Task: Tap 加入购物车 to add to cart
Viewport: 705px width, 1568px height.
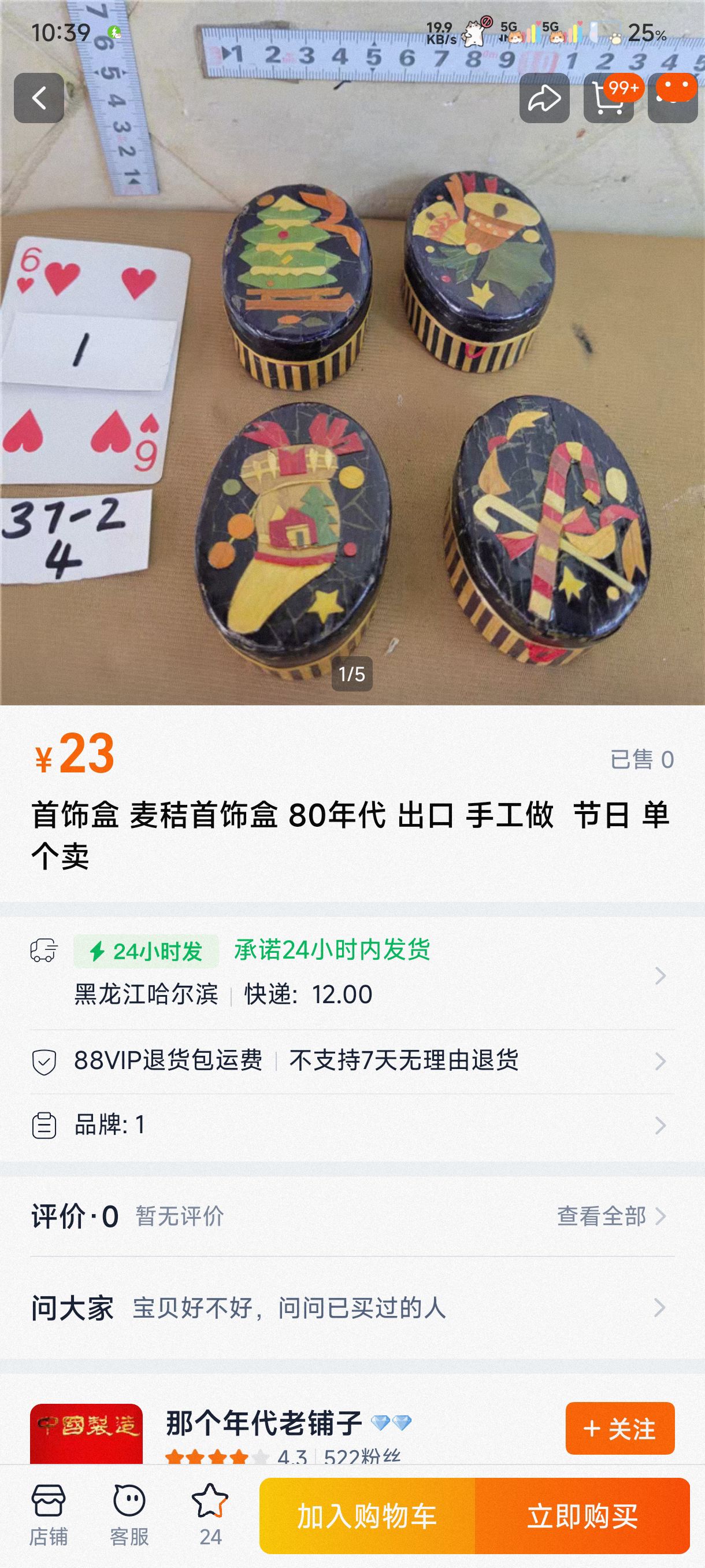Action: [x=367, y=1515]
